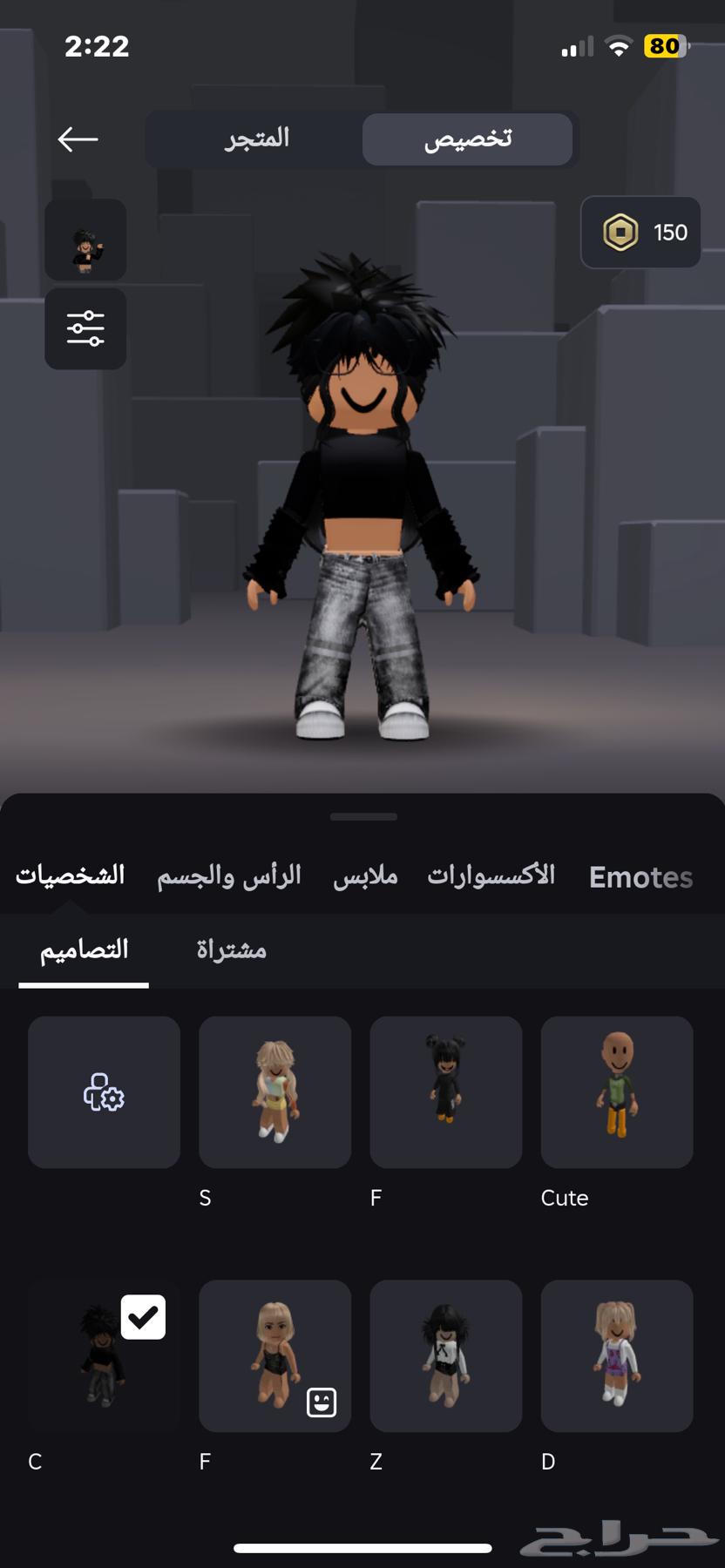Pick the blonde F outfit with emote badge

point(274,1356)
